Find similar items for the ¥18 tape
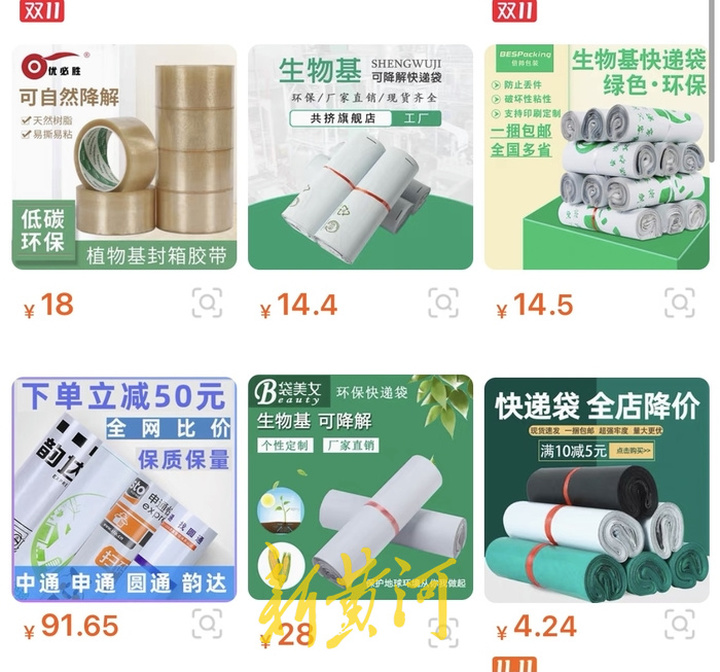This screenshot has width=720, height=672. click(207, 302)
